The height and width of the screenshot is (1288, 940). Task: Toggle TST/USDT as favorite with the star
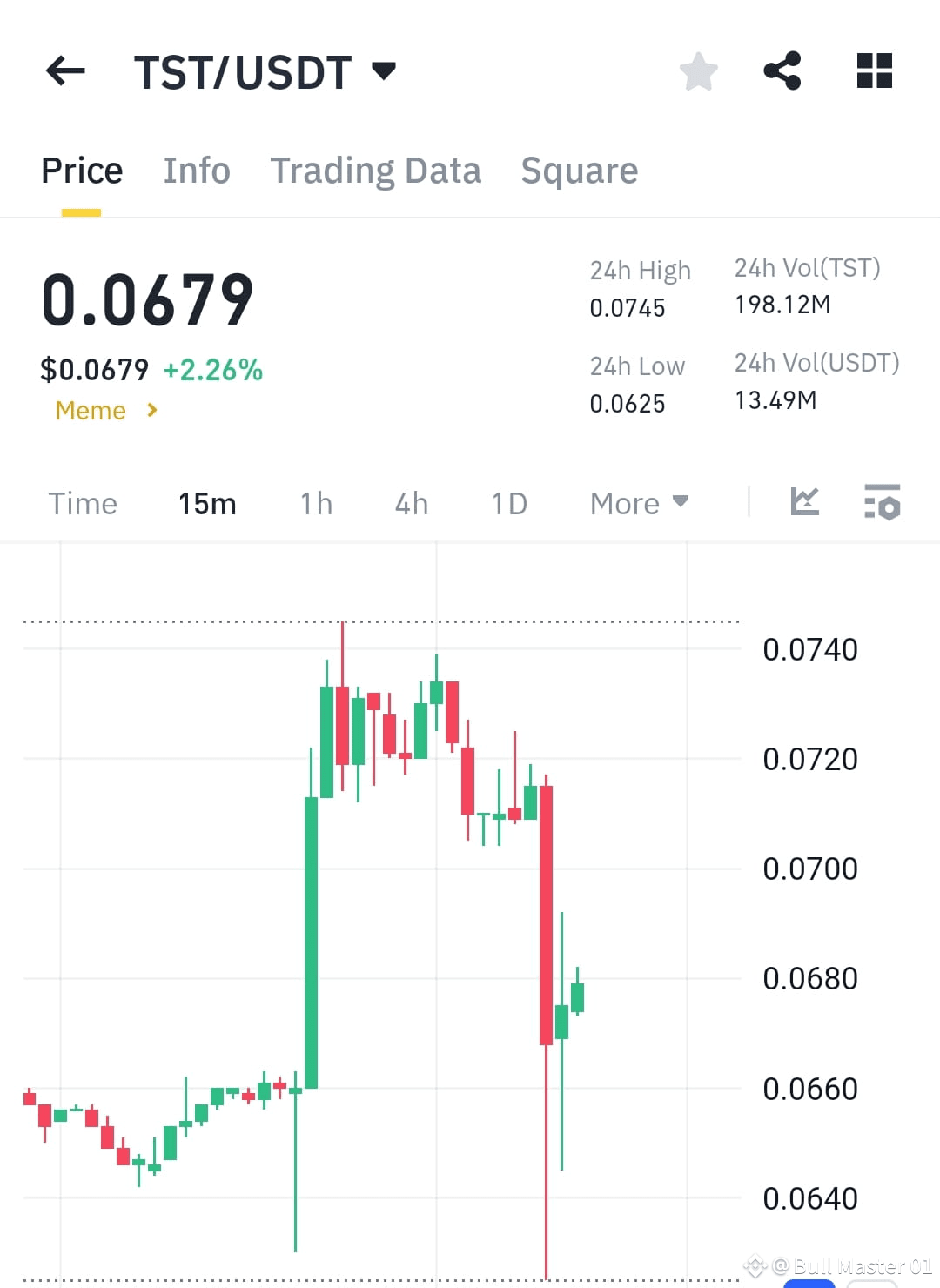[x=699, y=71]
